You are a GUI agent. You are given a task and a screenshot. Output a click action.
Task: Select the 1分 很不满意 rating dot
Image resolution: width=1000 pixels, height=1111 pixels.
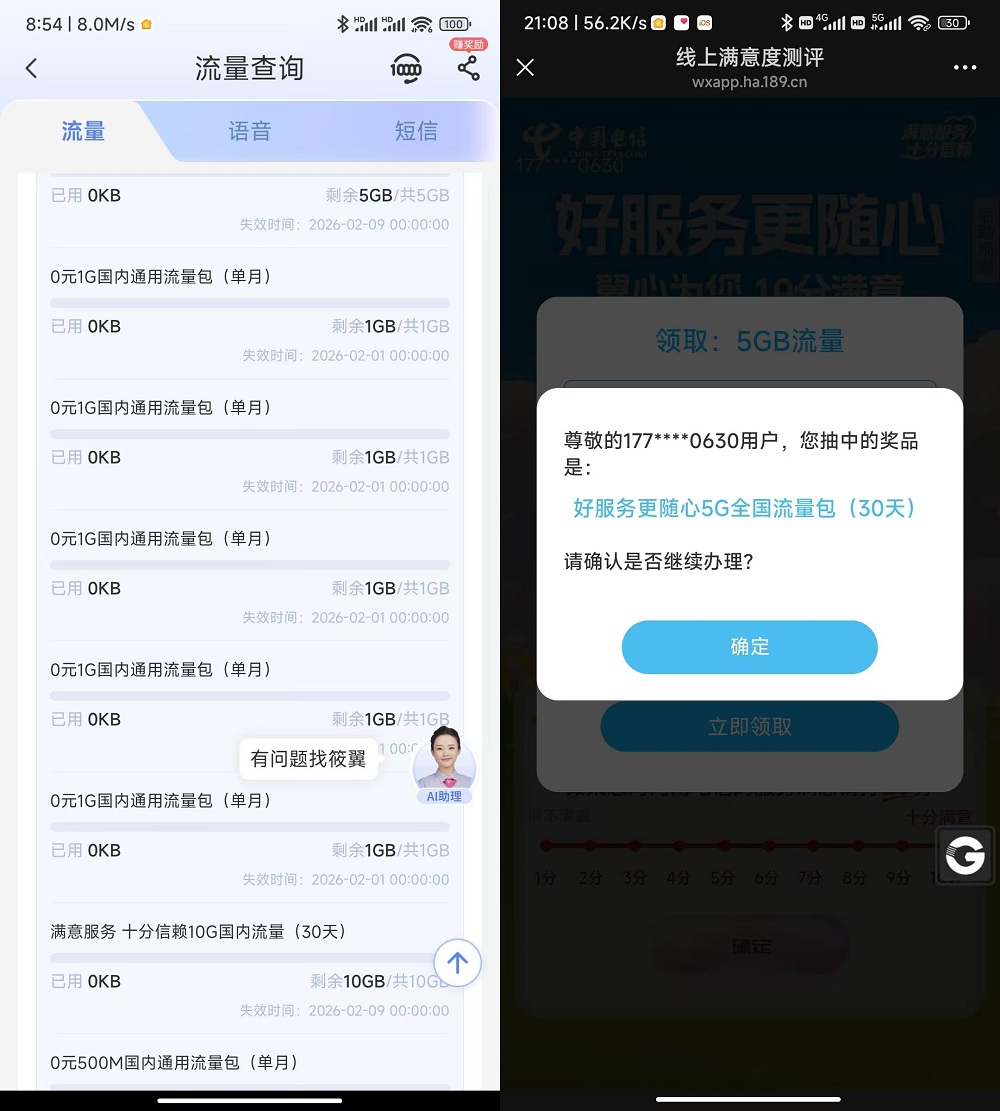[x=546, y=845]
